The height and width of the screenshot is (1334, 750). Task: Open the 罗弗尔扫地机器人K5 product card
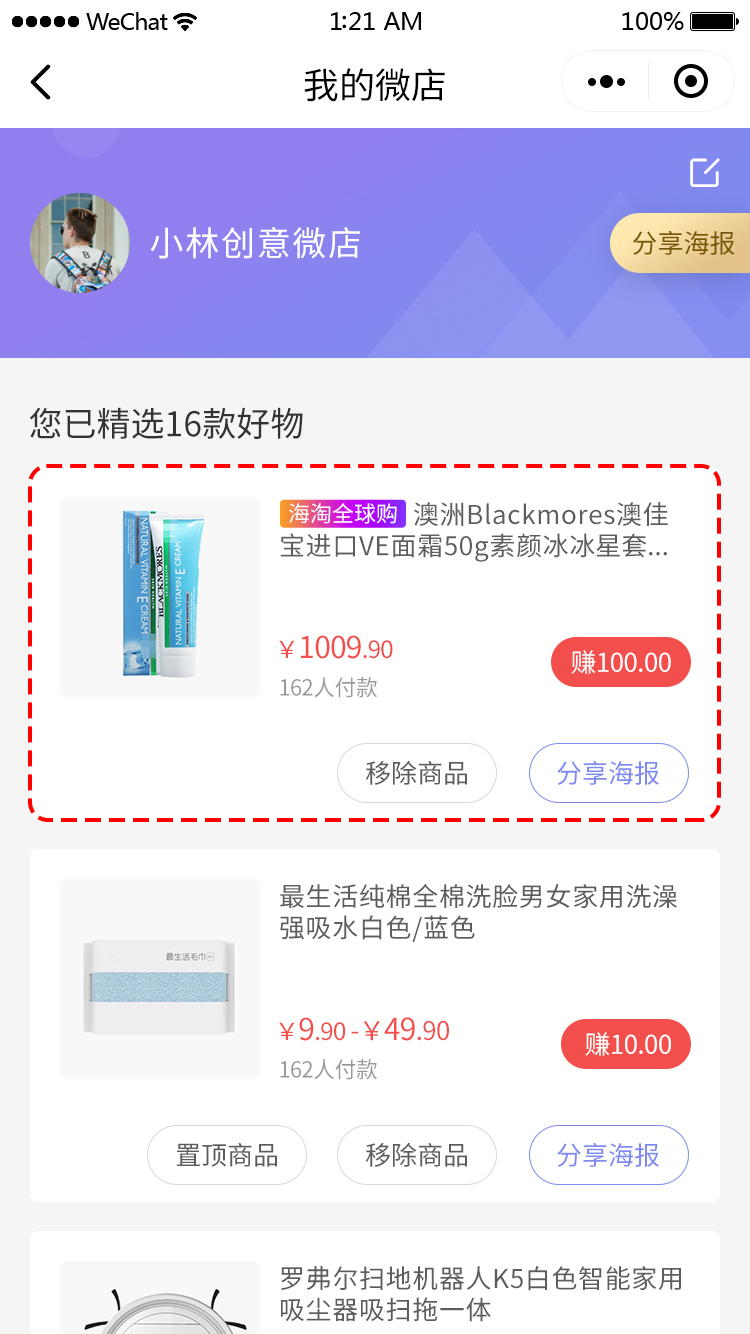480,1293
